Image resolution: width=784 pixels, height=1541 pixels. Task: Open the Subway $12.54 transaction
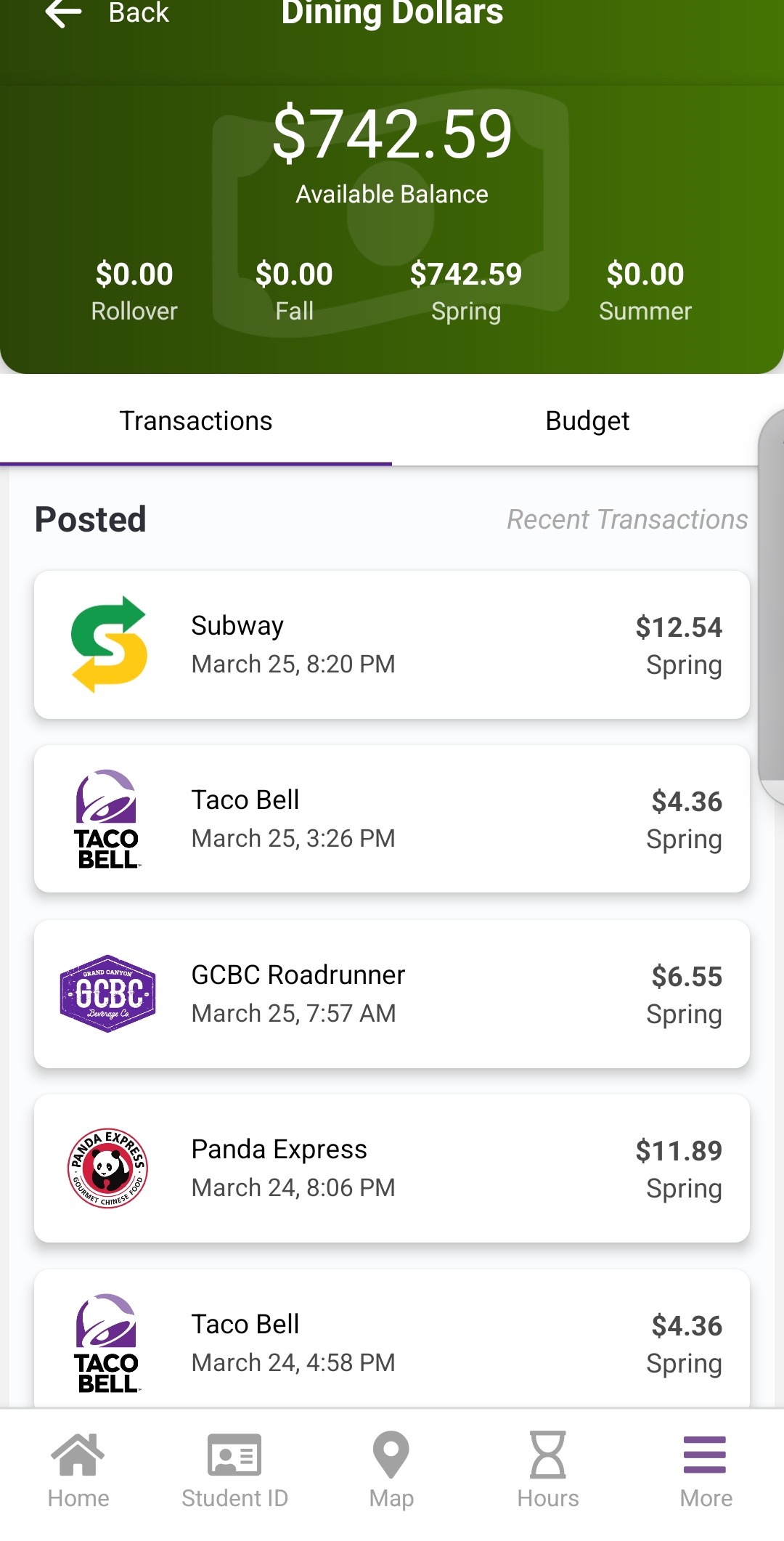392,645
